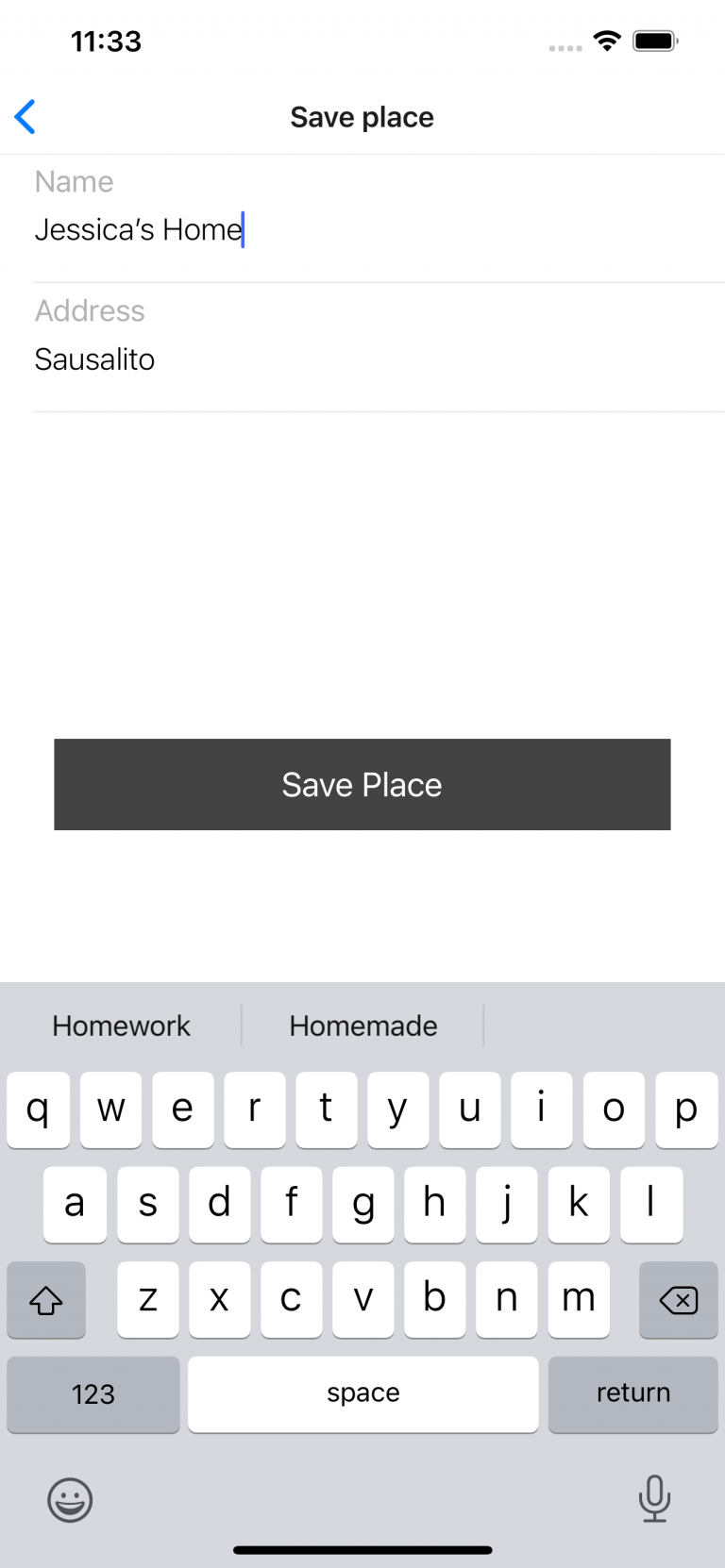
Task: Switch to the numeric keyboard with 123 key
Action: (x=92, y=1393)
